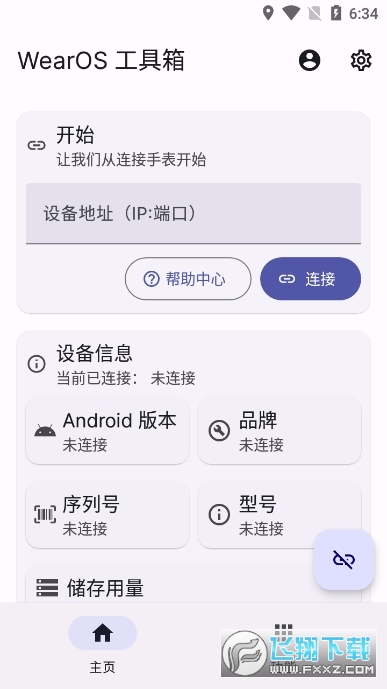
Task: Open the 品牌 brand card
Action: pyautogui.click(x=279, y=431)
